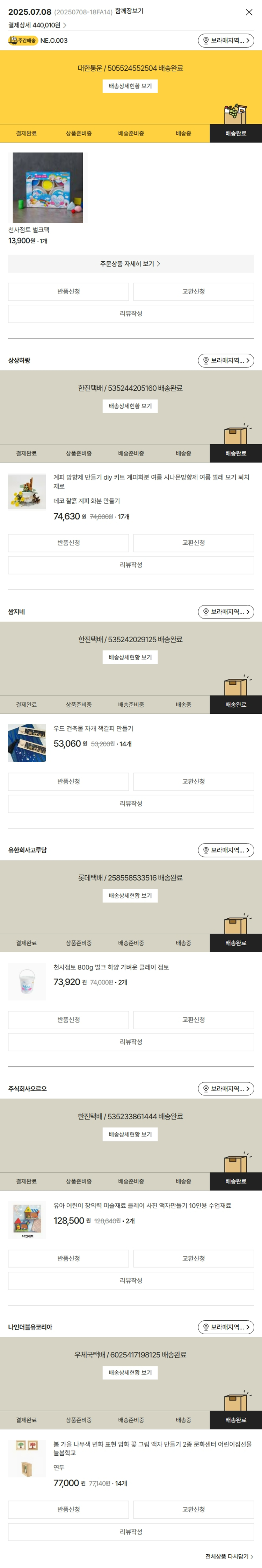Open 보라매지역 chip beside 상상하랑
This screenshot has width=262, height=1568.
click(226, 360)
